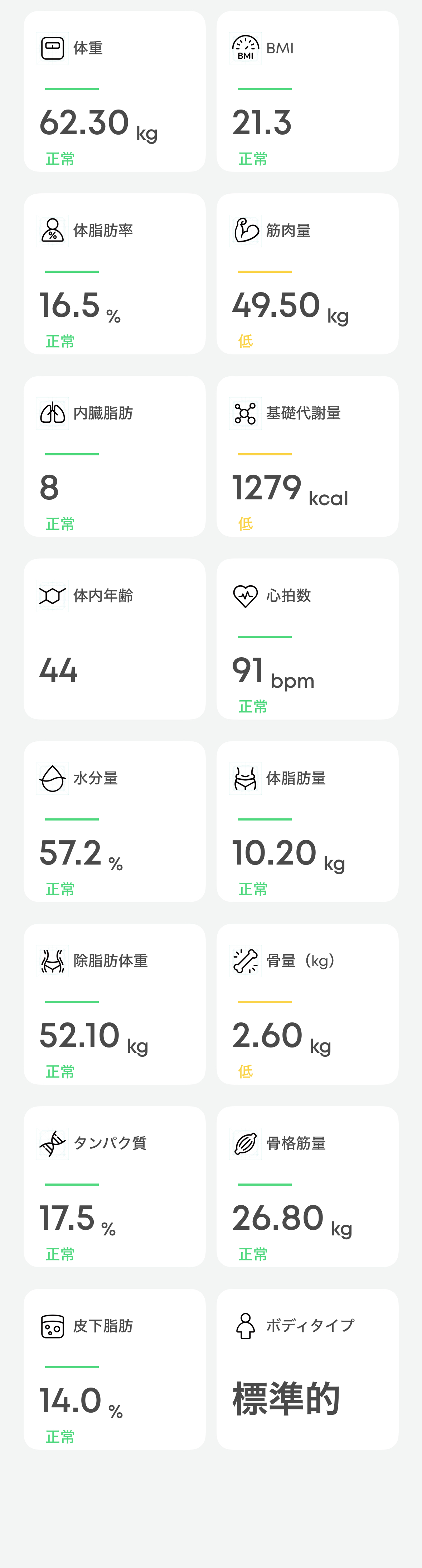This screenshot has height=1568, width=422.
Task: Open the 皮下脂肪 14.0% card
Action: coord(115,1370)
